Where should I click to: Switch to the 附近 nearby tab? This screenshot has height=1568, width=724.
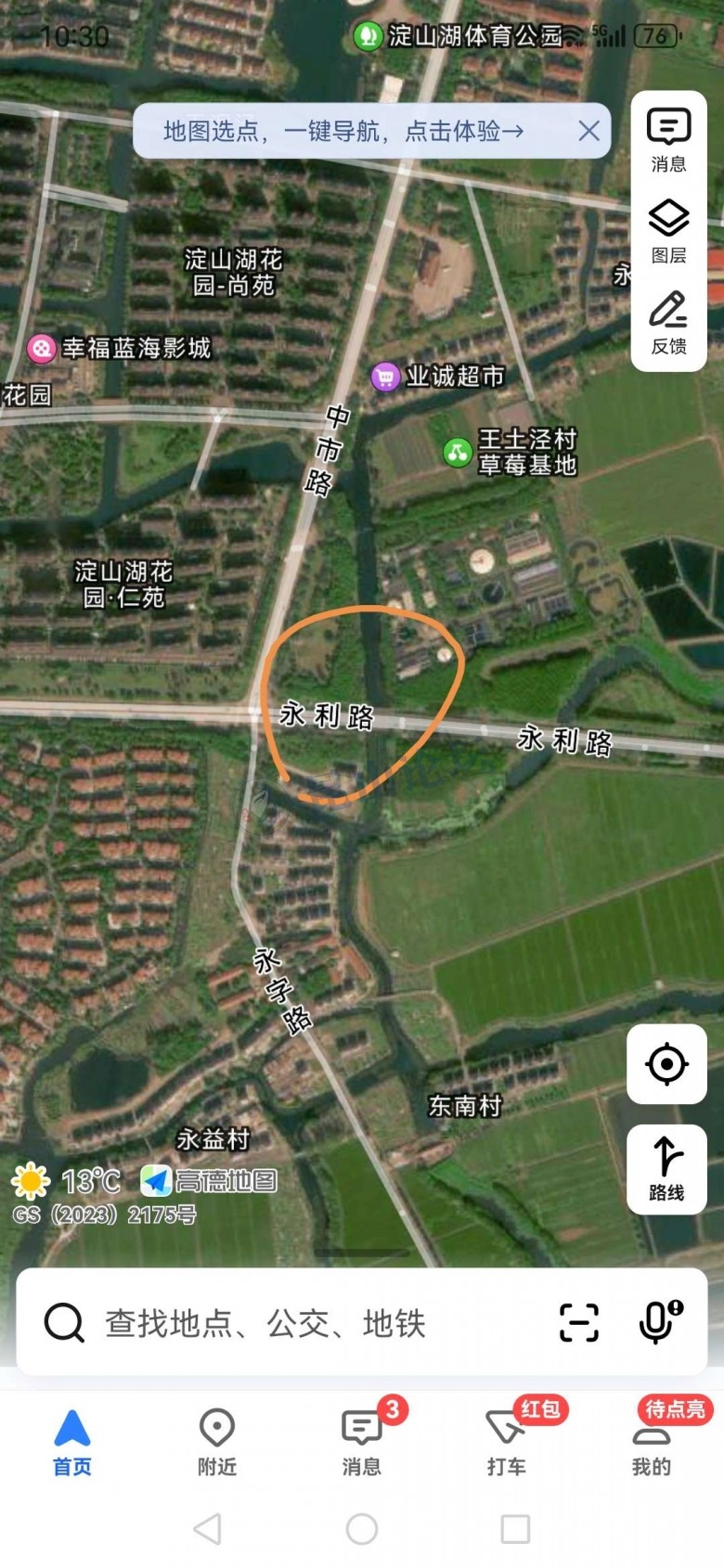[216, 1441]
